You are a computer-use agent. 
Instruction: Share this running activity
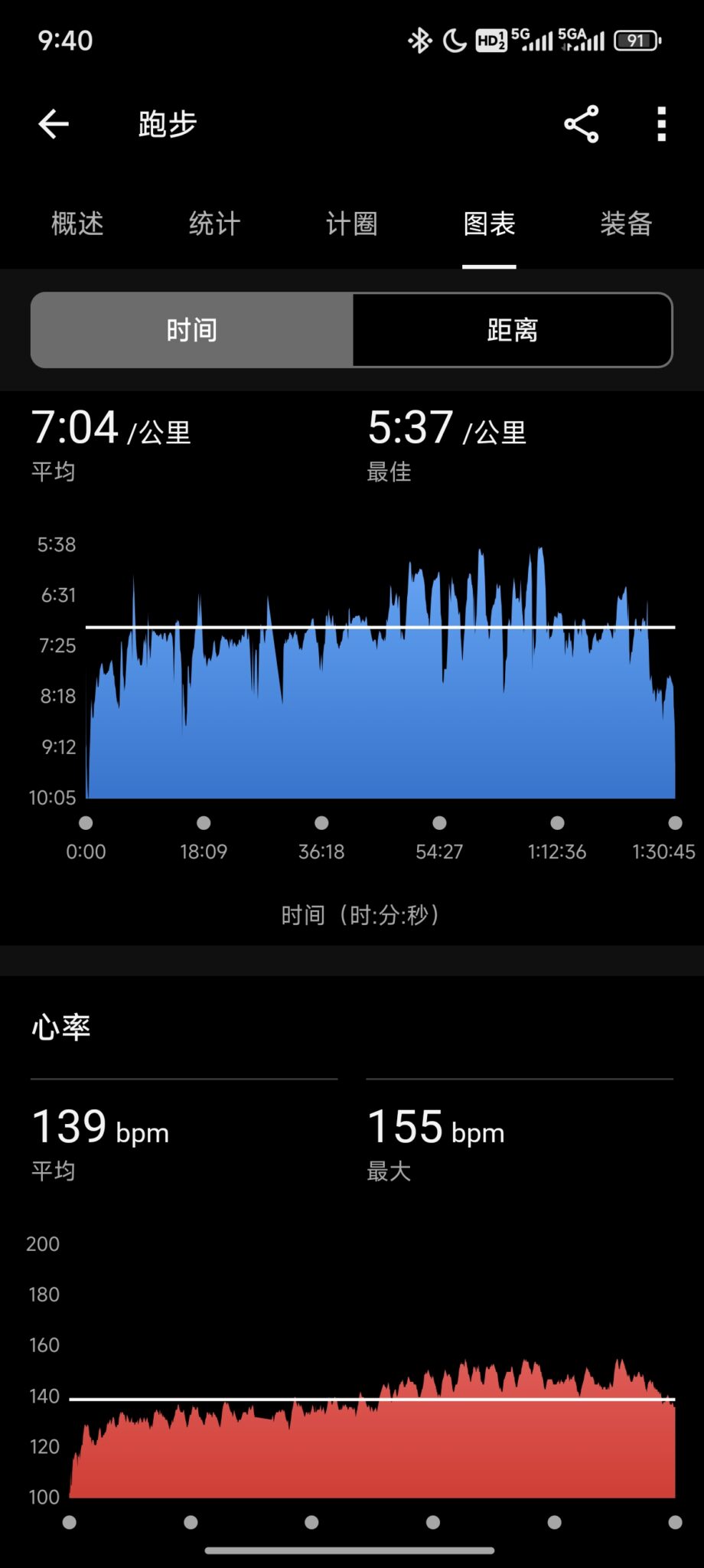[x=581, y=124]
